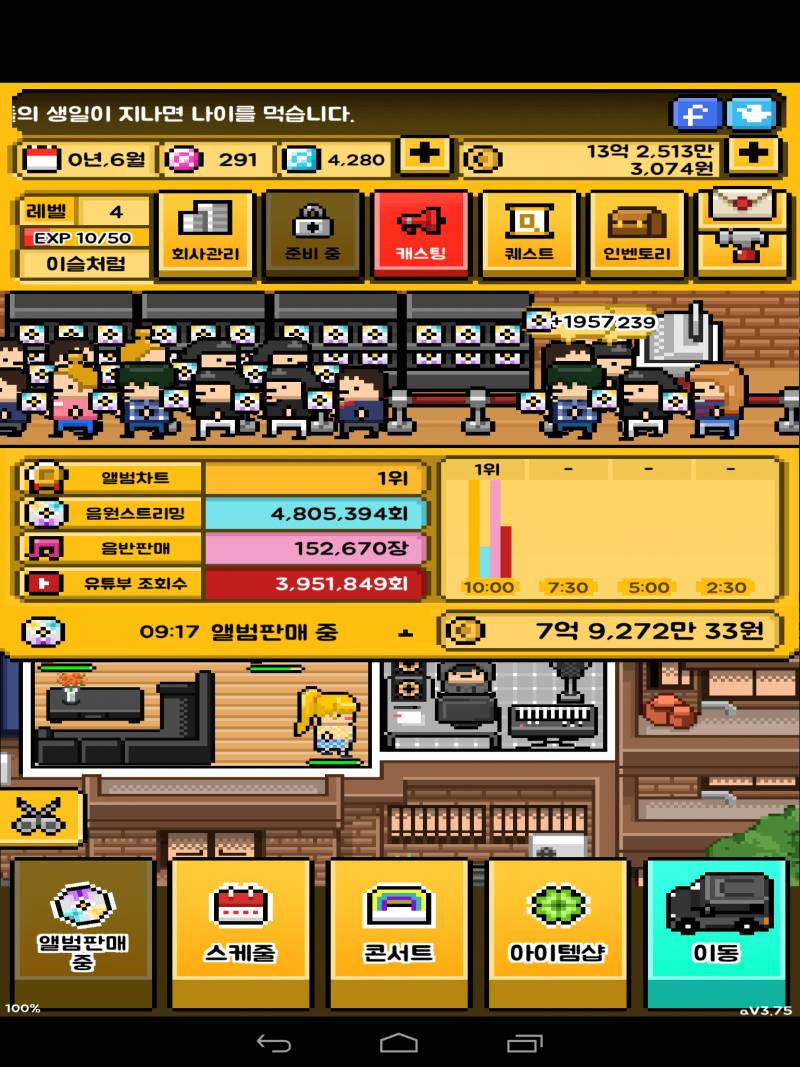Open the 인벤토리 inventory
800x1067 pixels.
637,234
